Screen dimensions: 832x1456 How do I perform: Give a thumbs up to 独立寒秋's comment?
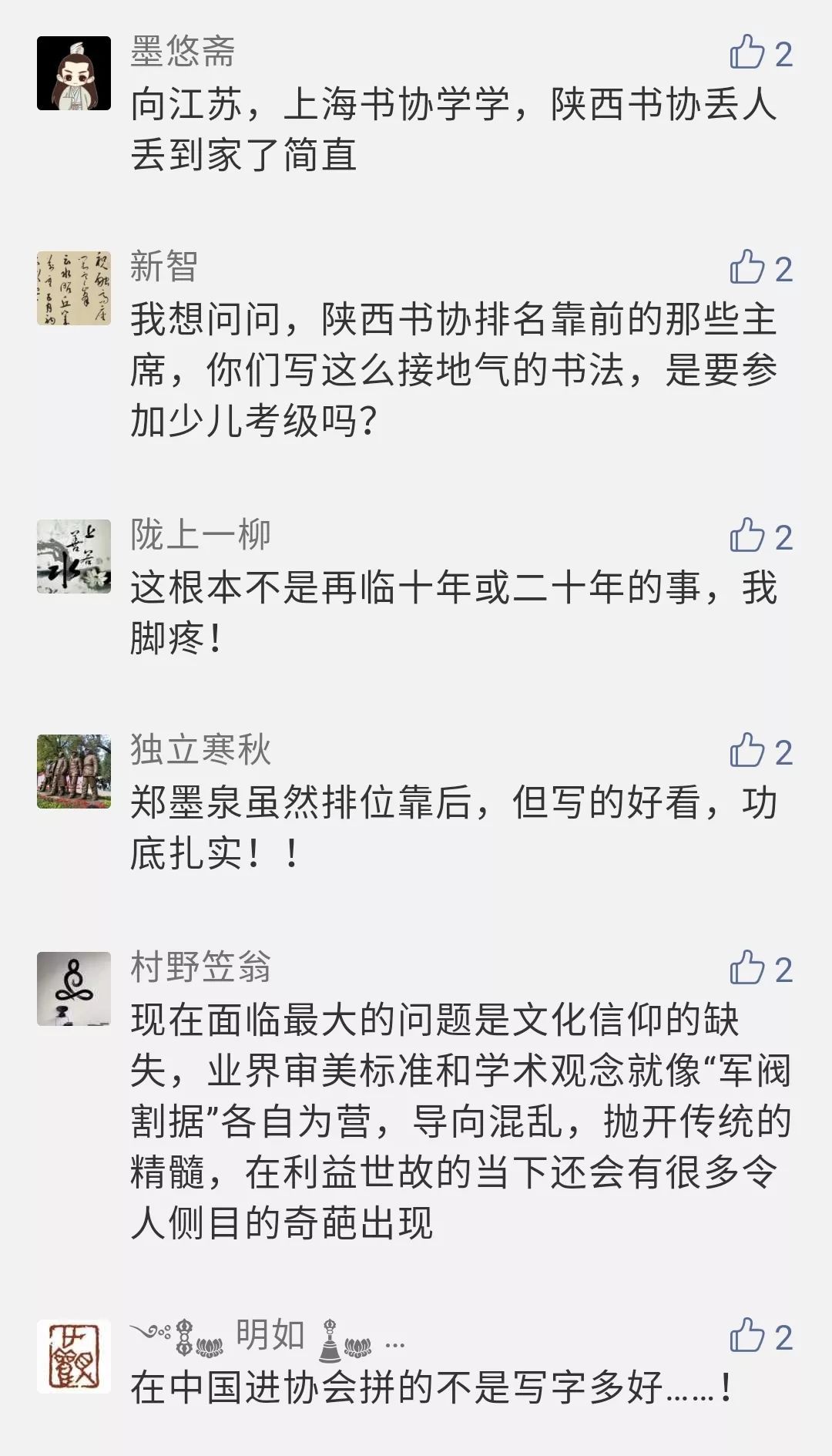[x=746, y=751]
